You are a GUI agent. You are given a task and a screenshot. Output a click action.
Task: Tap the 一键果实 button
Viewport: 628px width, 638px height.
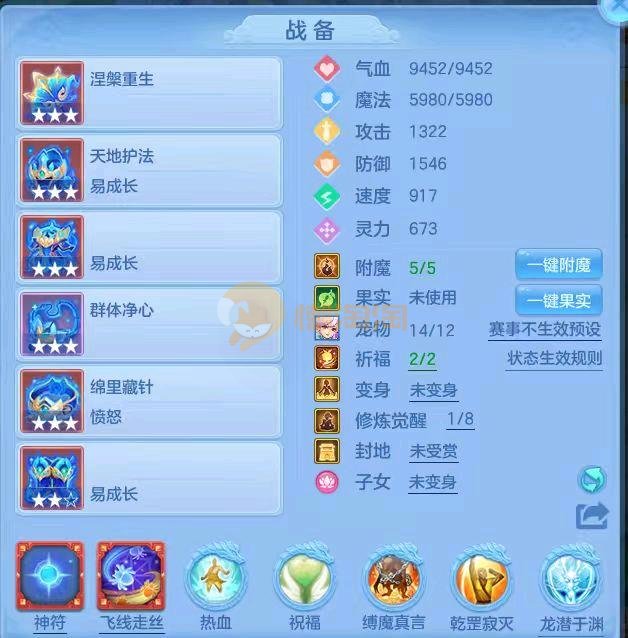(558, 299)
